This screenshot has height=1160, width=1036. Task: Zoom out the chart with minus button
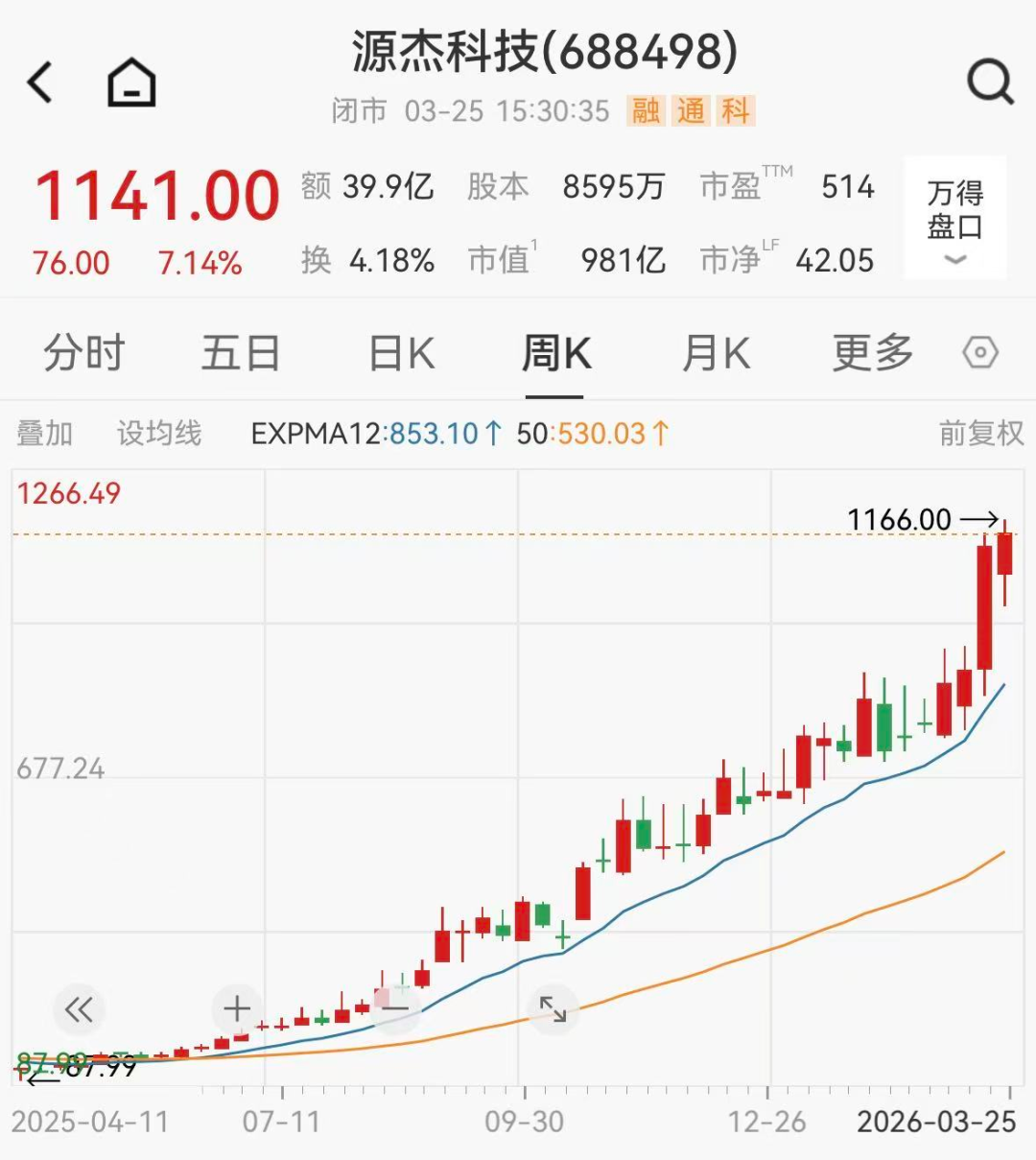395,1009
